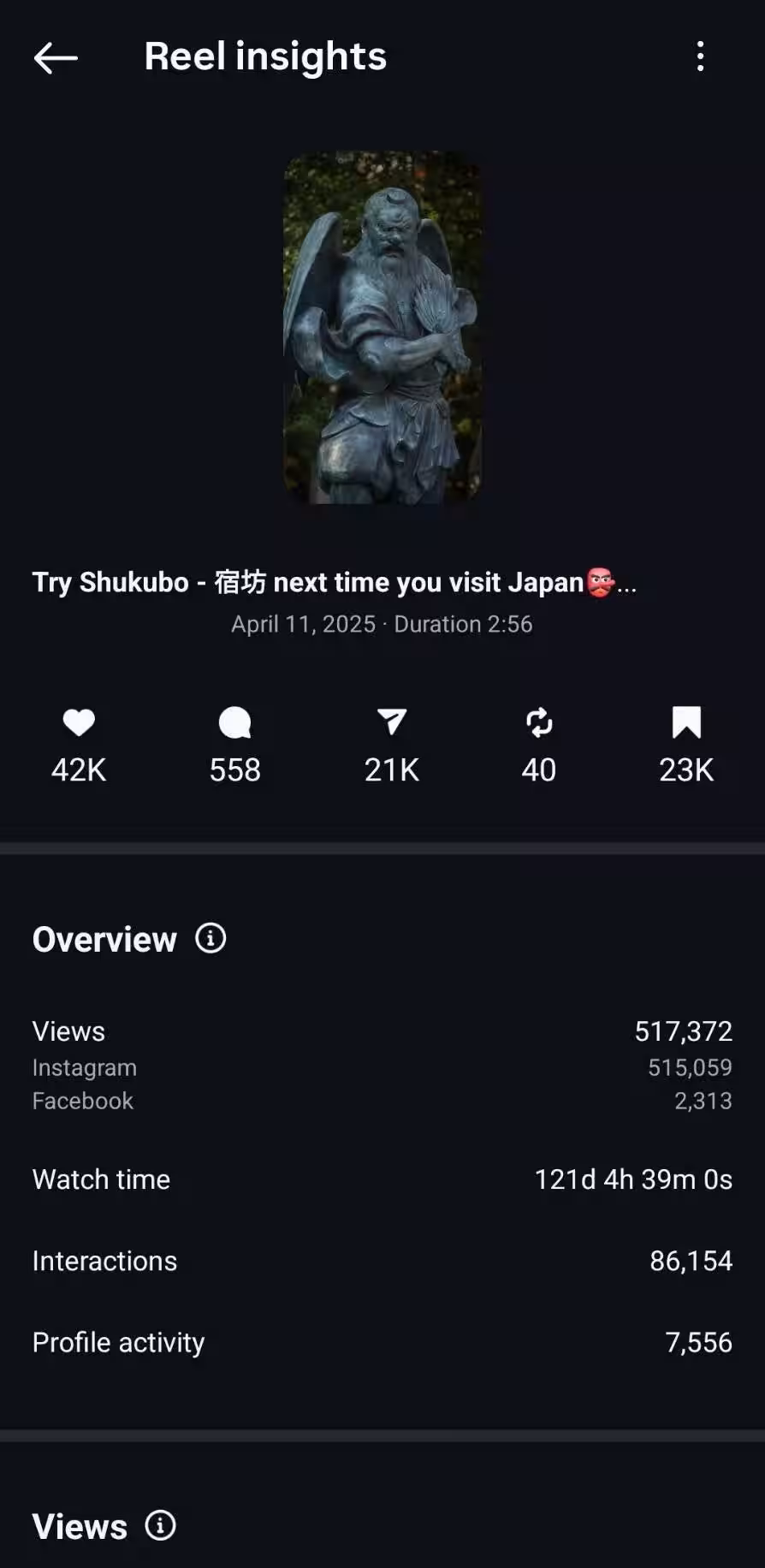The image size is (765, 1568).
Task: Show info for the Views section
Action: [160, 1524]
